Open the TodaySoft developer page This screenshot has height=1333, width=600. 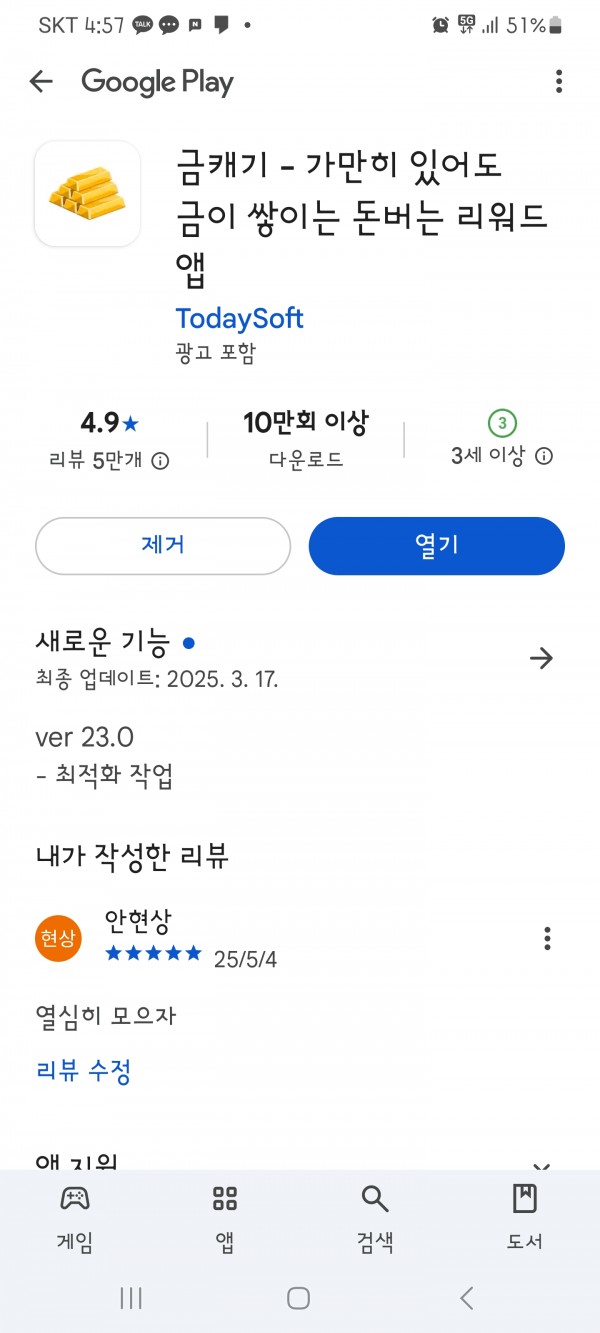[239, 319]
